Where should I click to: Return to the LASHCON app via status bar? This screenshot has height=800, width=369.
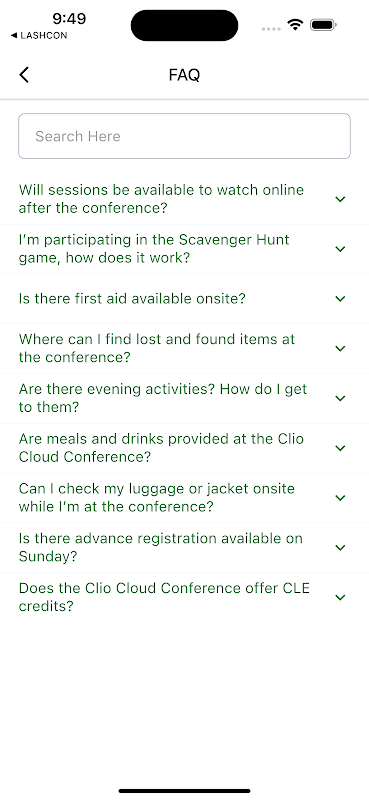(x=39, y=35)
